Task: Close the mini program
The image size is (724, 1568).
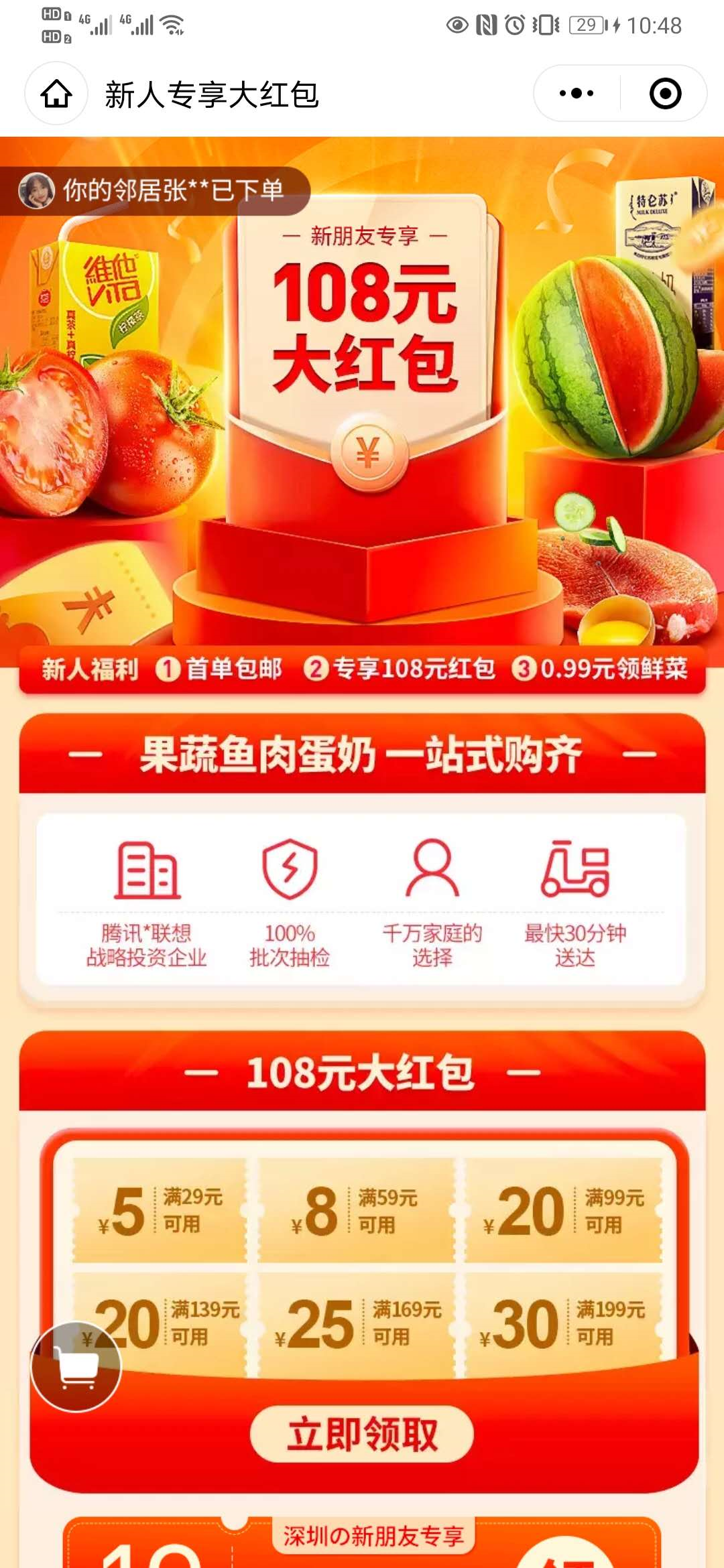Action: (665, 94)
